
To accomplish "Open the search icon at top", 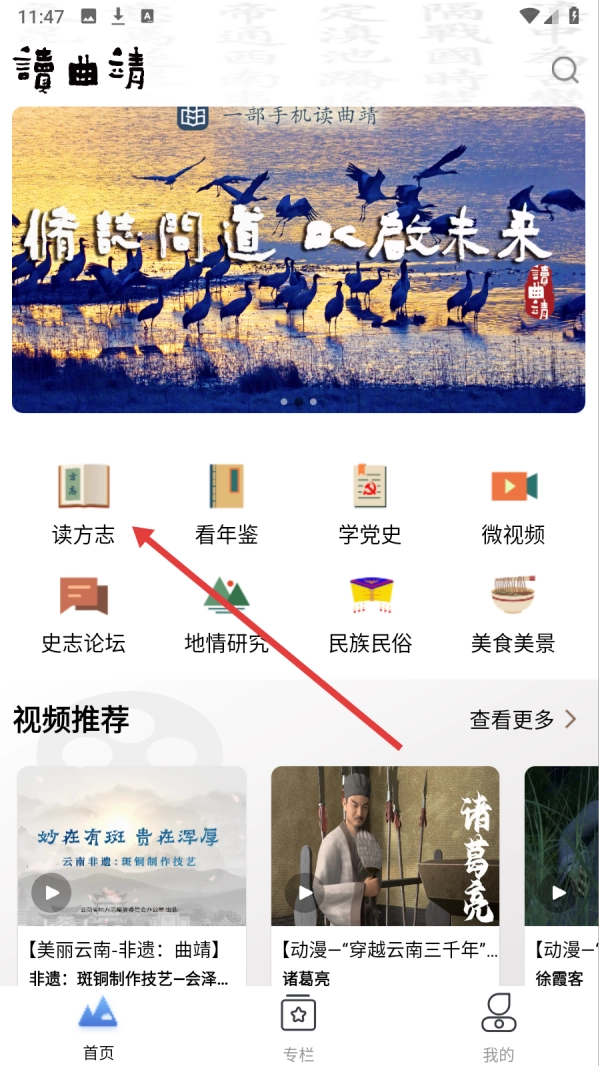I will pyautogui.click(x=565, y=70).
